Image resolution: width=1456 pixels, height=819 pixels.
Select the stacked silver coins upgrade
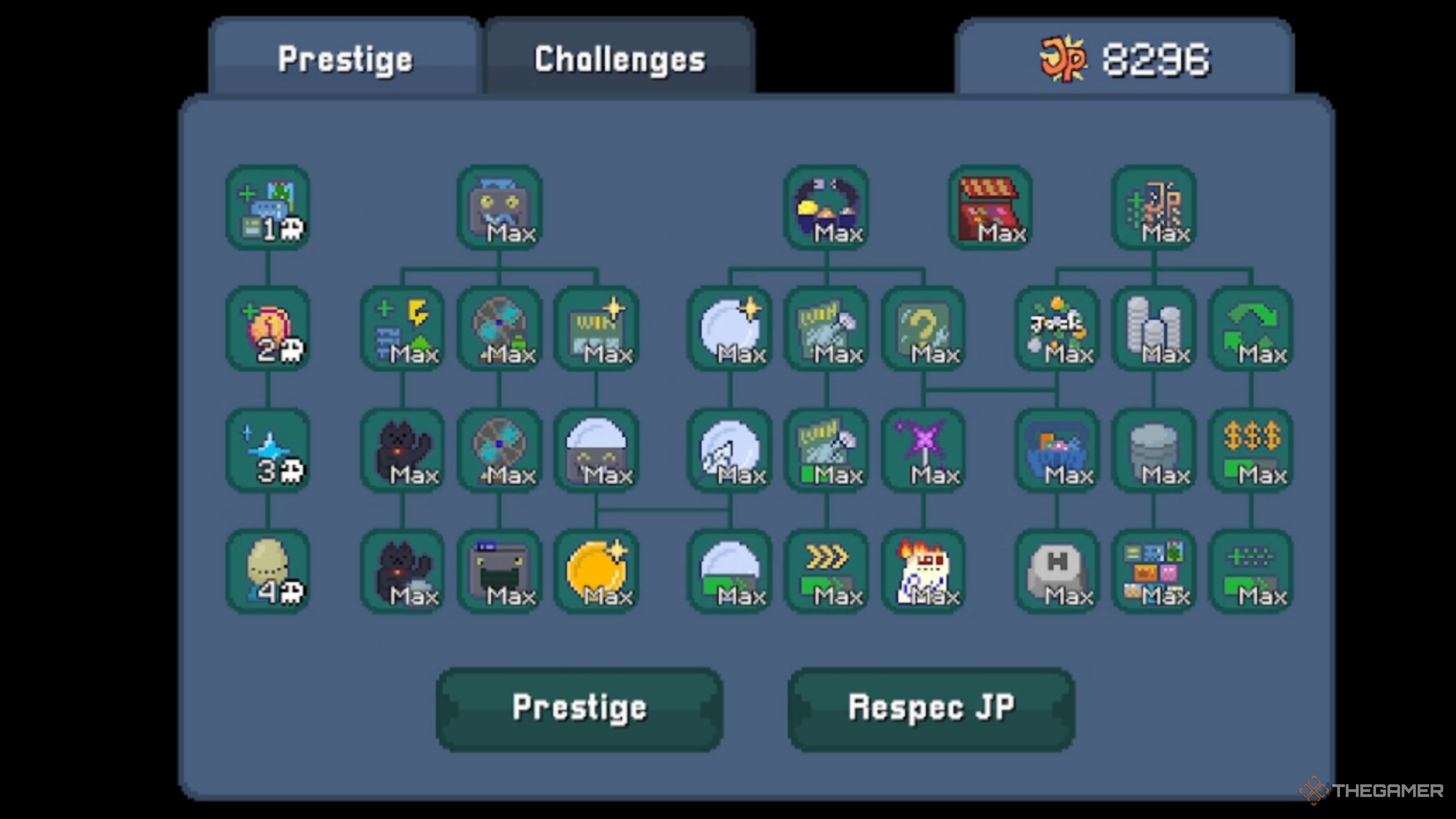coord(1154,329)
